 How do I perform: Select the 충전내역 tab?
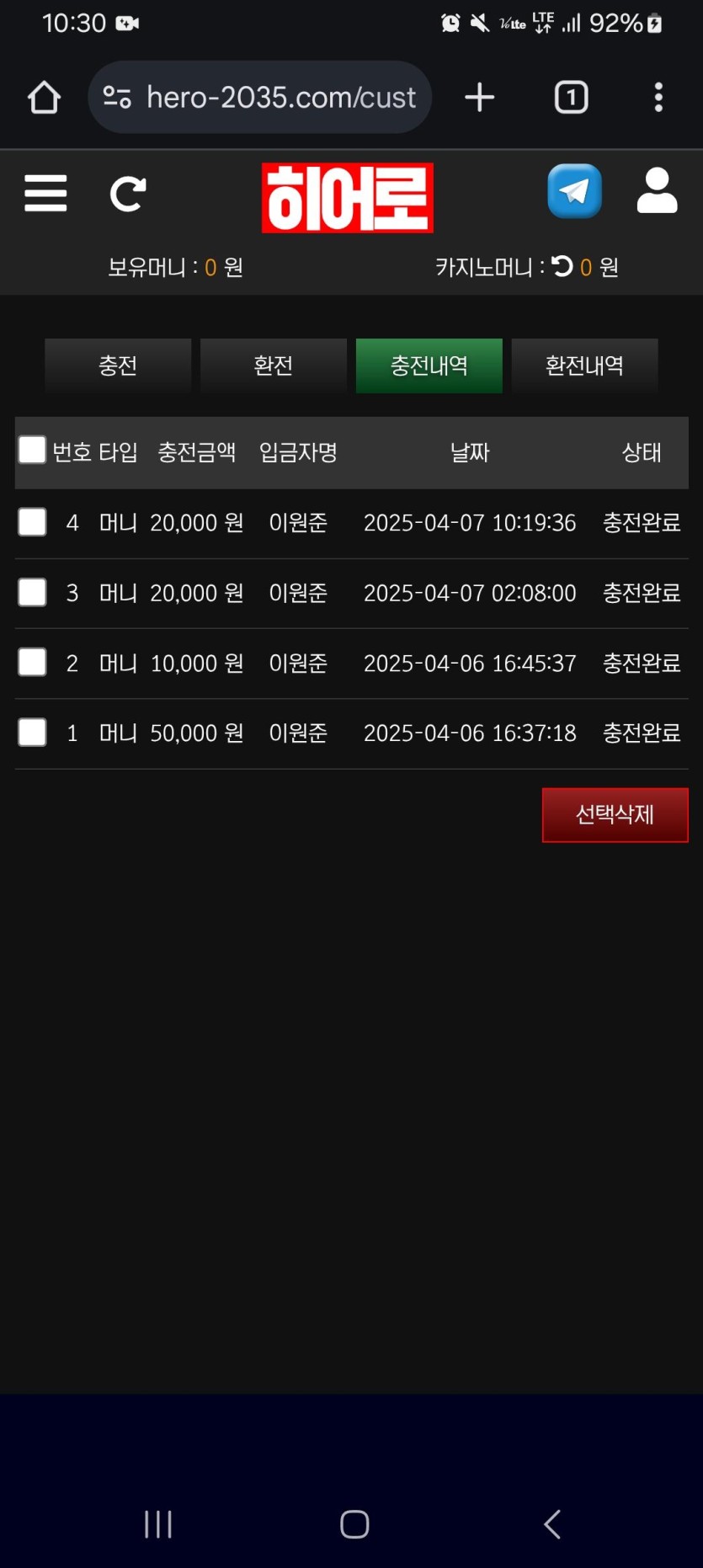click(x=429, y=365)
